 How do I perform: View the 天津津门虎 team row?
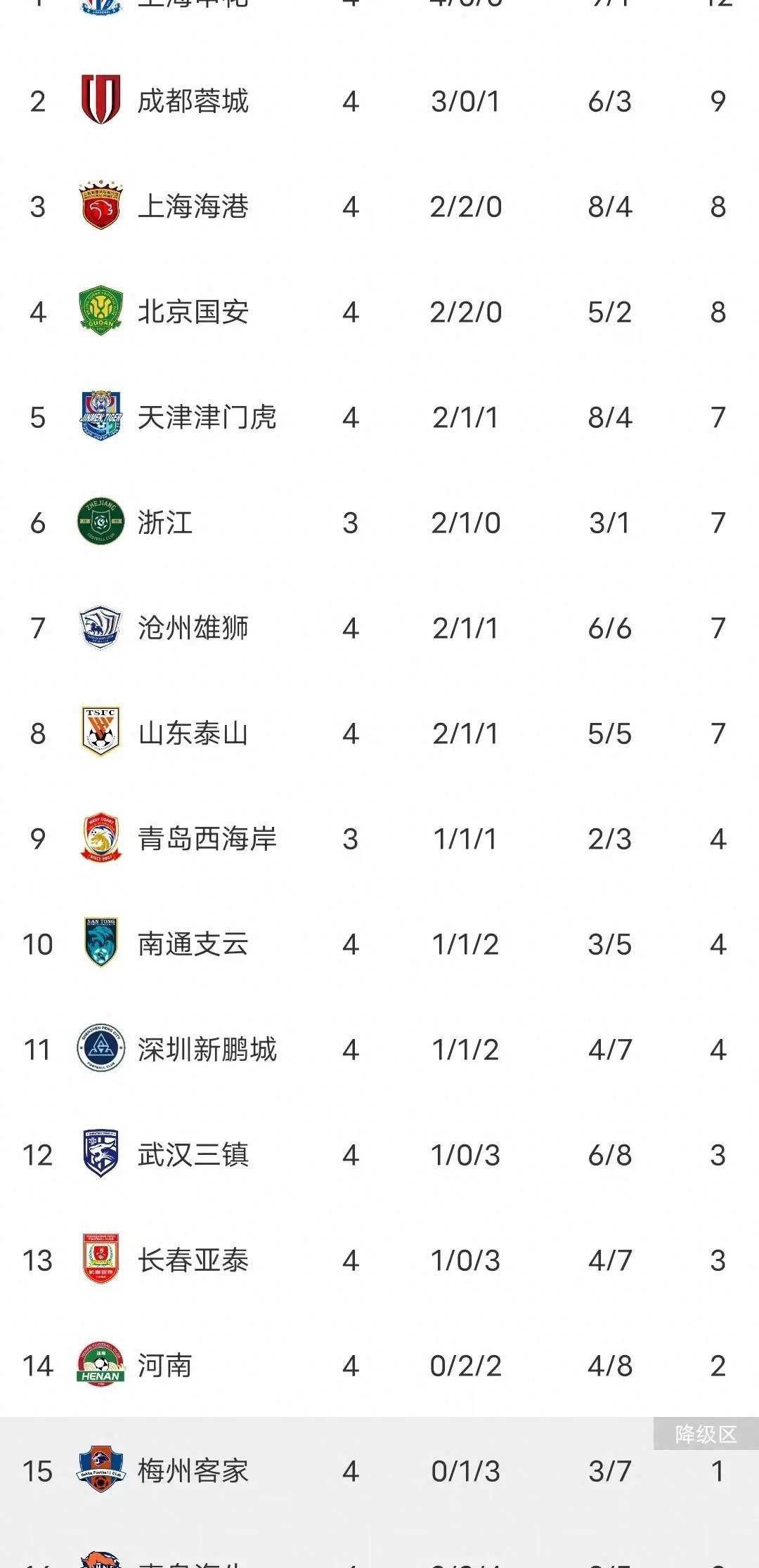[x=379, y=417]
